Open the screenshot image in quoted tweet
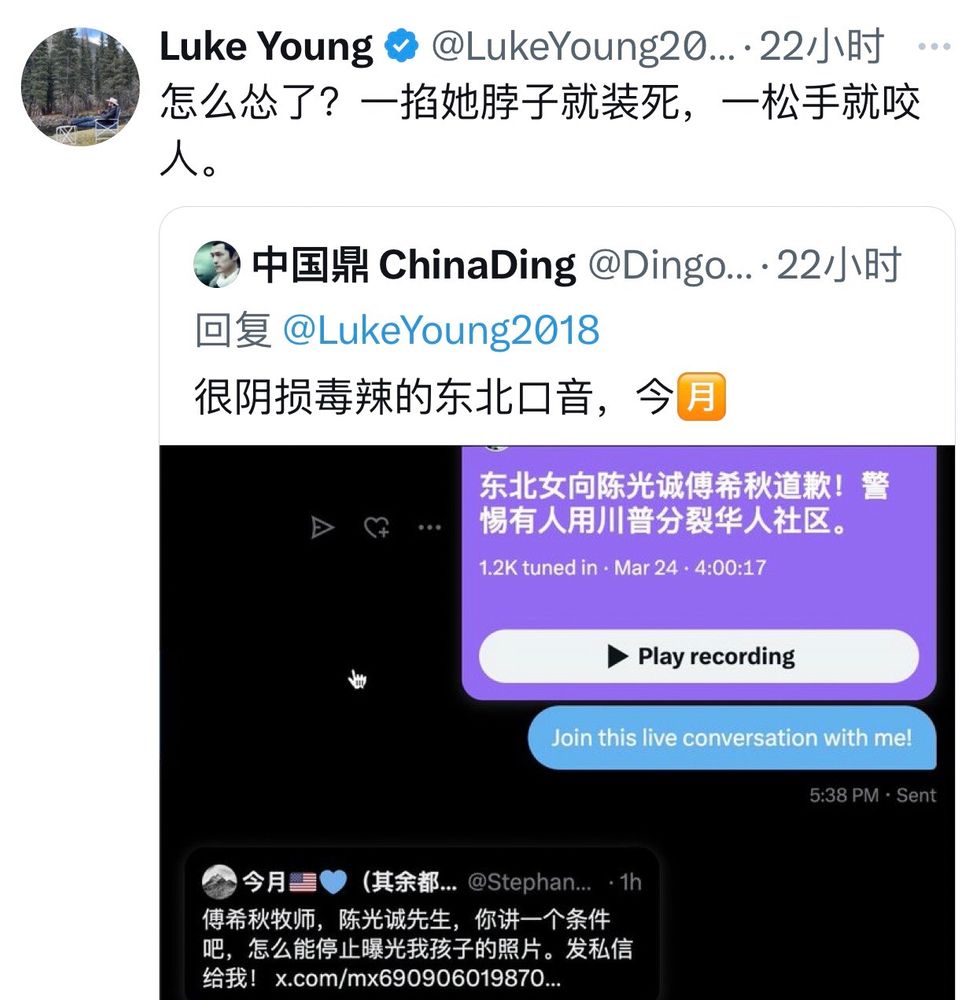The width and height of the screenshot is (976, 1000). coord(556,720)
